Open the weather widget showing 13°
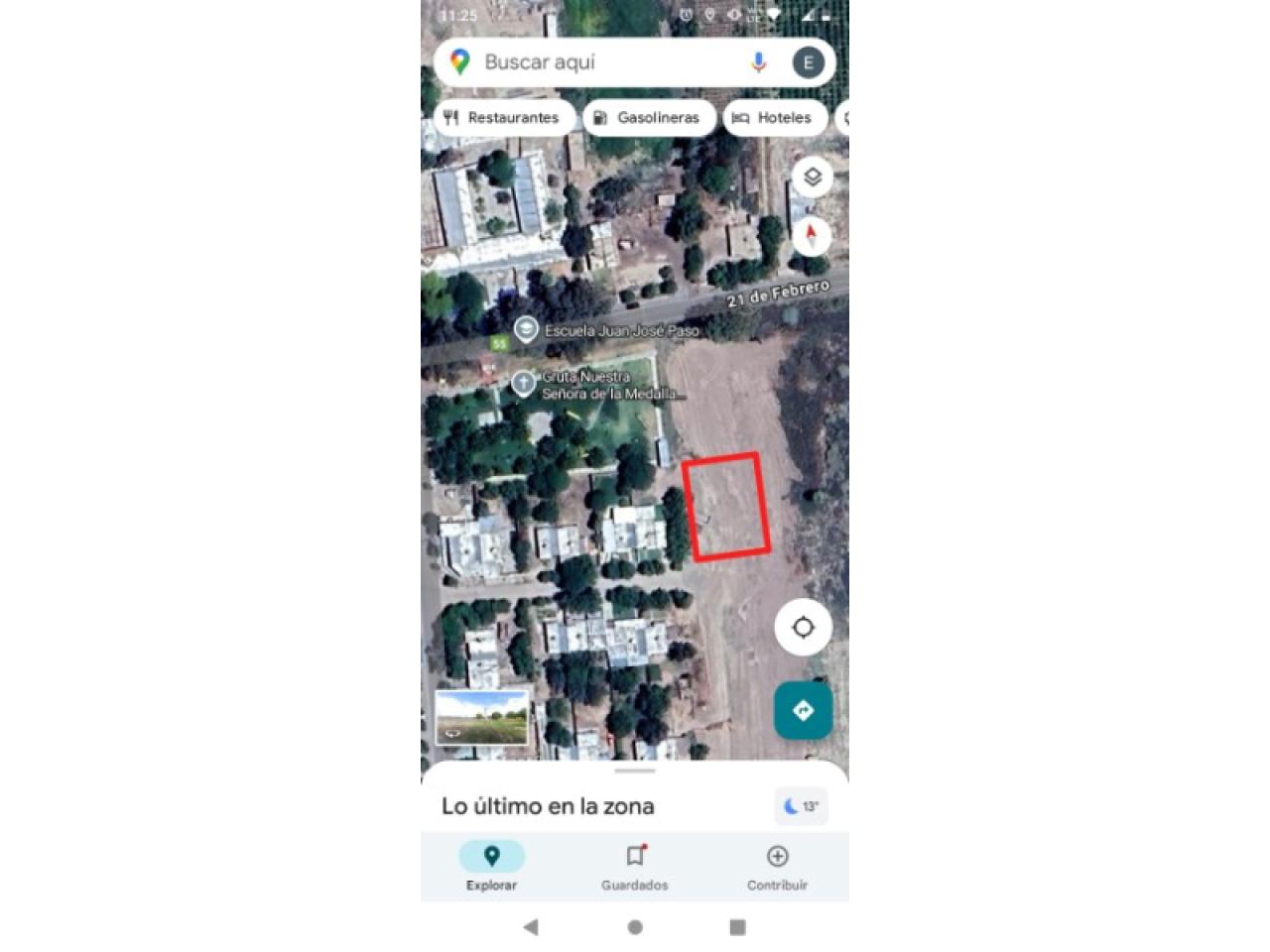Screen dimensions: 1270x952 click(801, 806)
